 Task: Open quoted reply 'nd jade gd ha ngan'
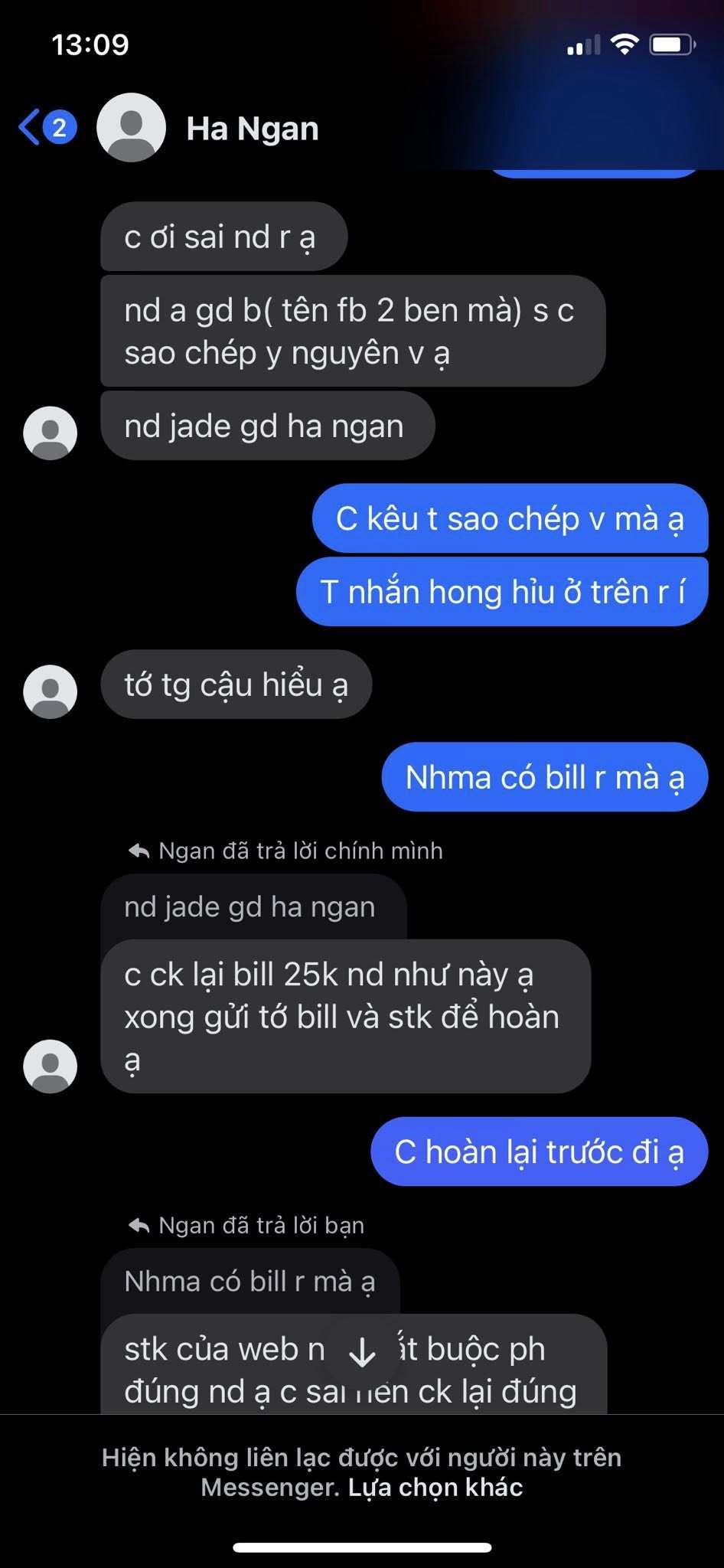click(x=253, y=907)
